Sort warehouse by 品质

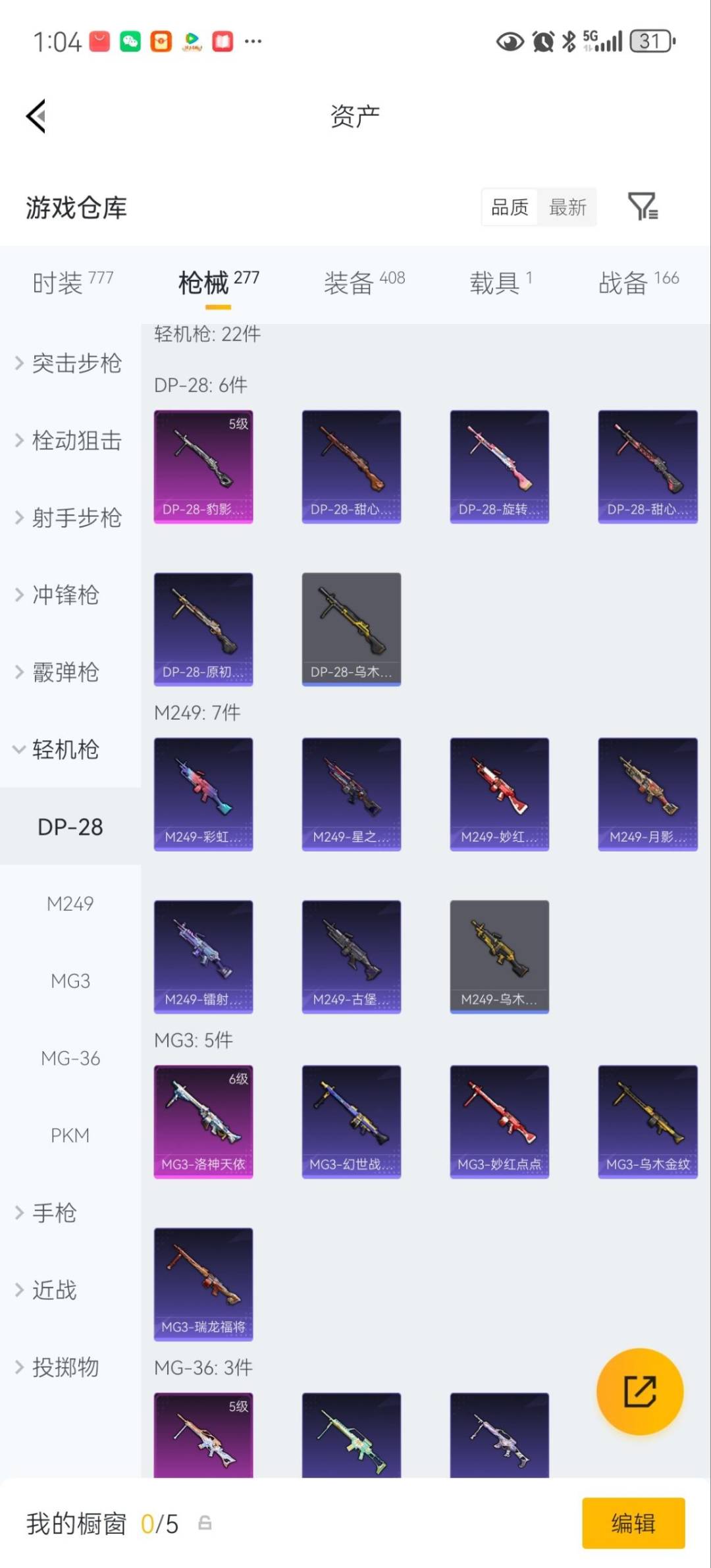pyautogui.click(x=510, y=207)
